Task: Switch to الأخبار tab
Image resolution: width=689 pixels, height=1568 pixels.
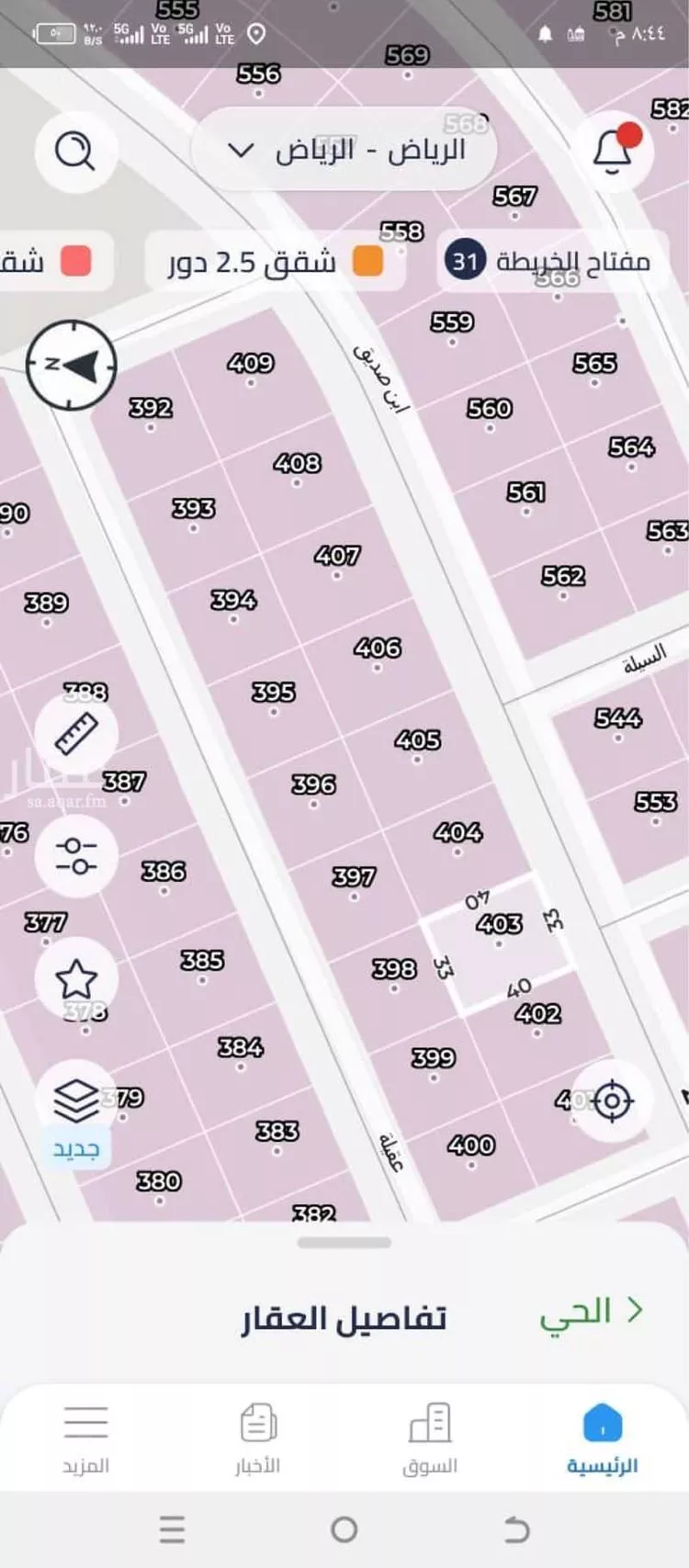Action: click(257, 1438)
